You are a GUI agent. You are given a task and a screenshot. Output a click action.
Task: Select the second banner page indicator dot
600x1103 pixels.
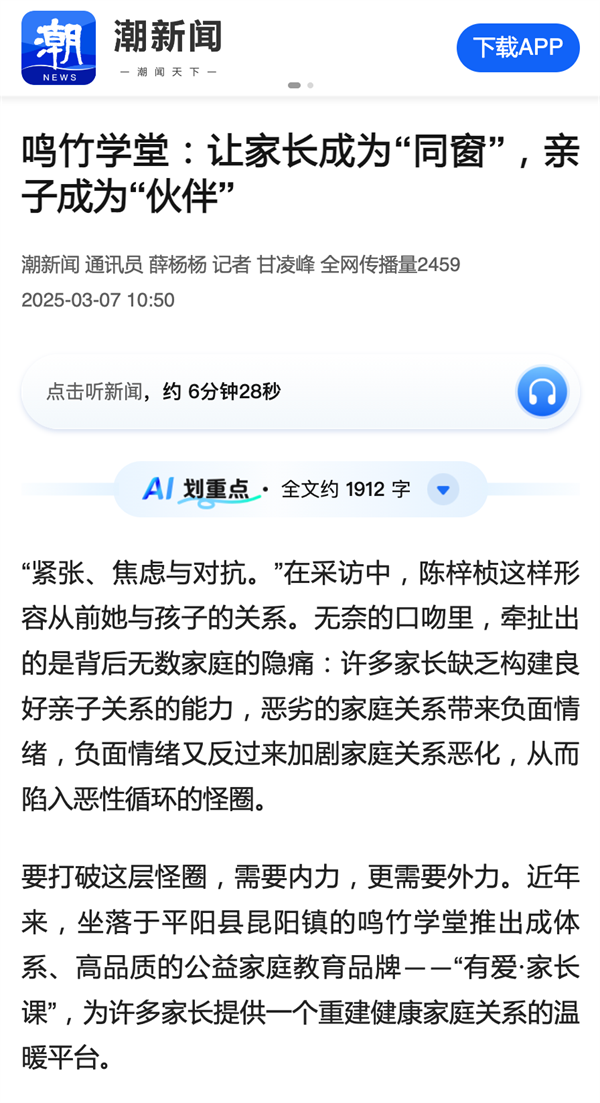tap(310, 85)
